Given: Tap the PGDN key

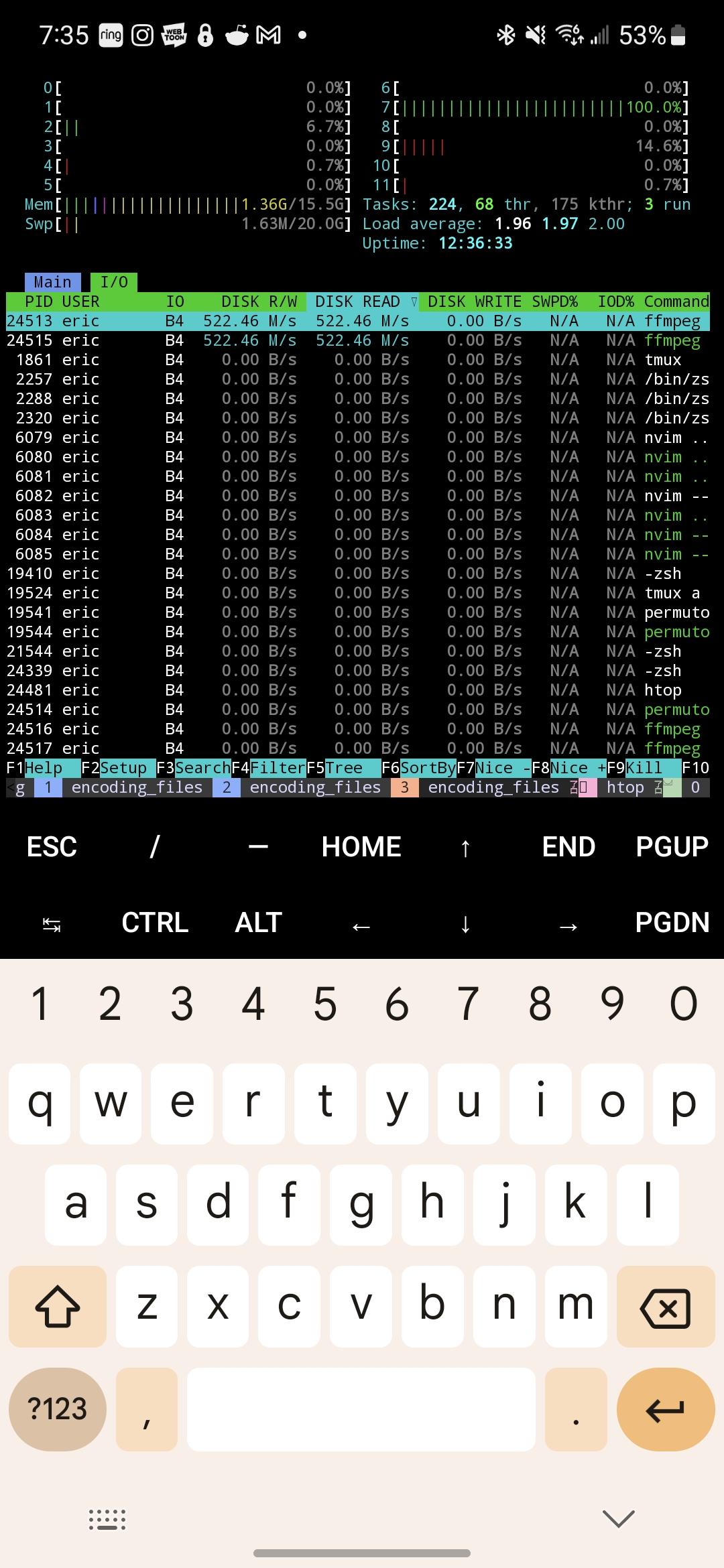Looking at the screenshot, I should pyautogui.click(x=672, y=923).
